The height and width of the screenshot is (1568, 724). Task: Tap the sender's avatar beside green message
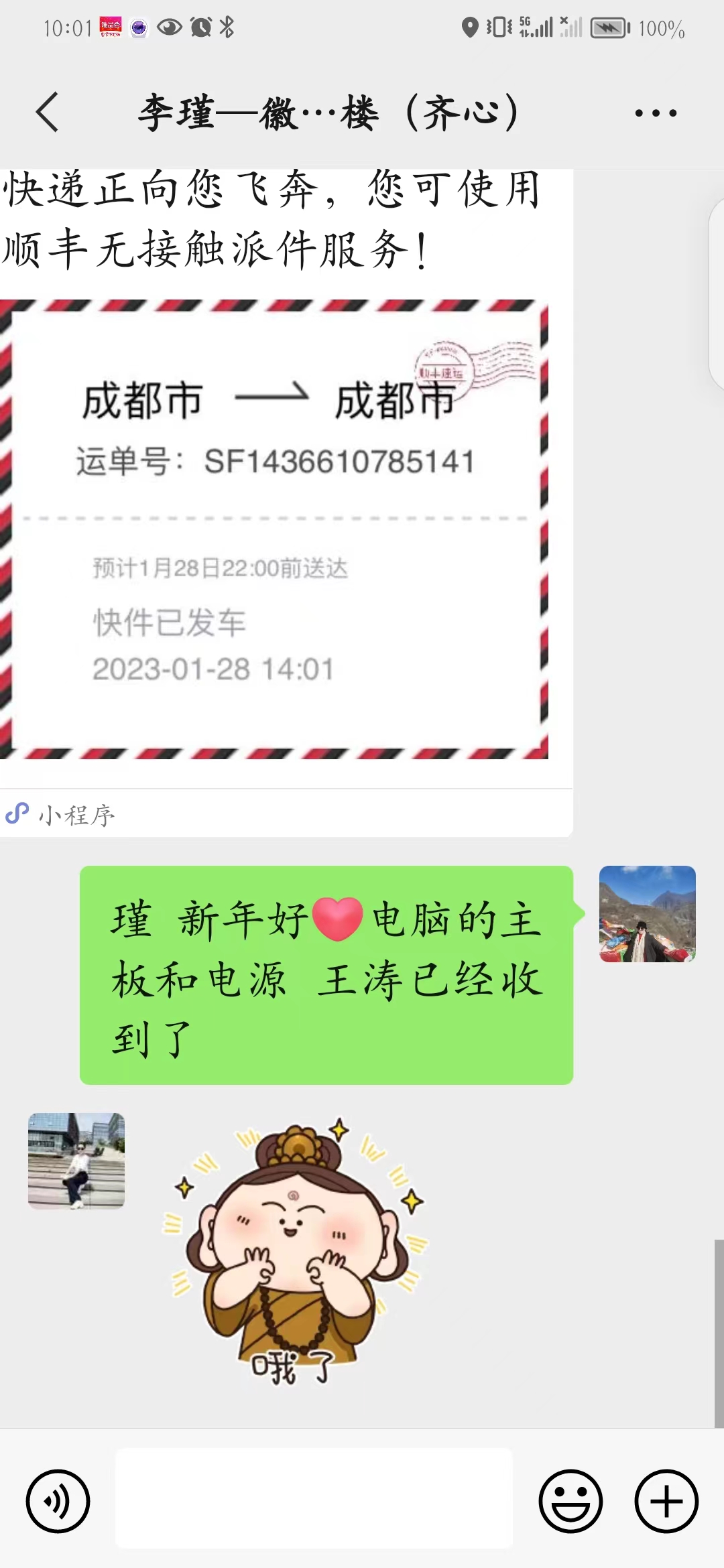tap(647, 914)
